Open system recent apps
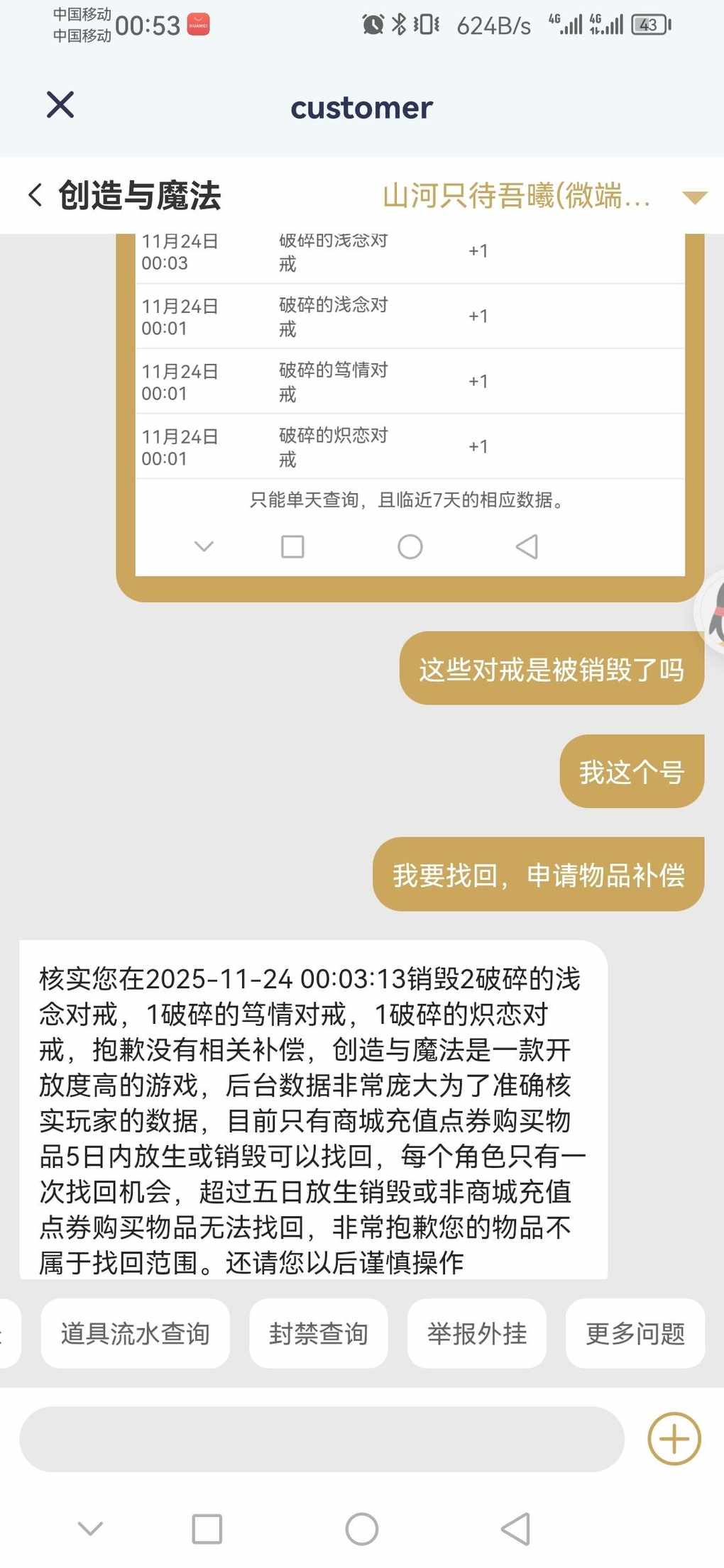Viewport: 724px width, 1568px height. 207,1529
